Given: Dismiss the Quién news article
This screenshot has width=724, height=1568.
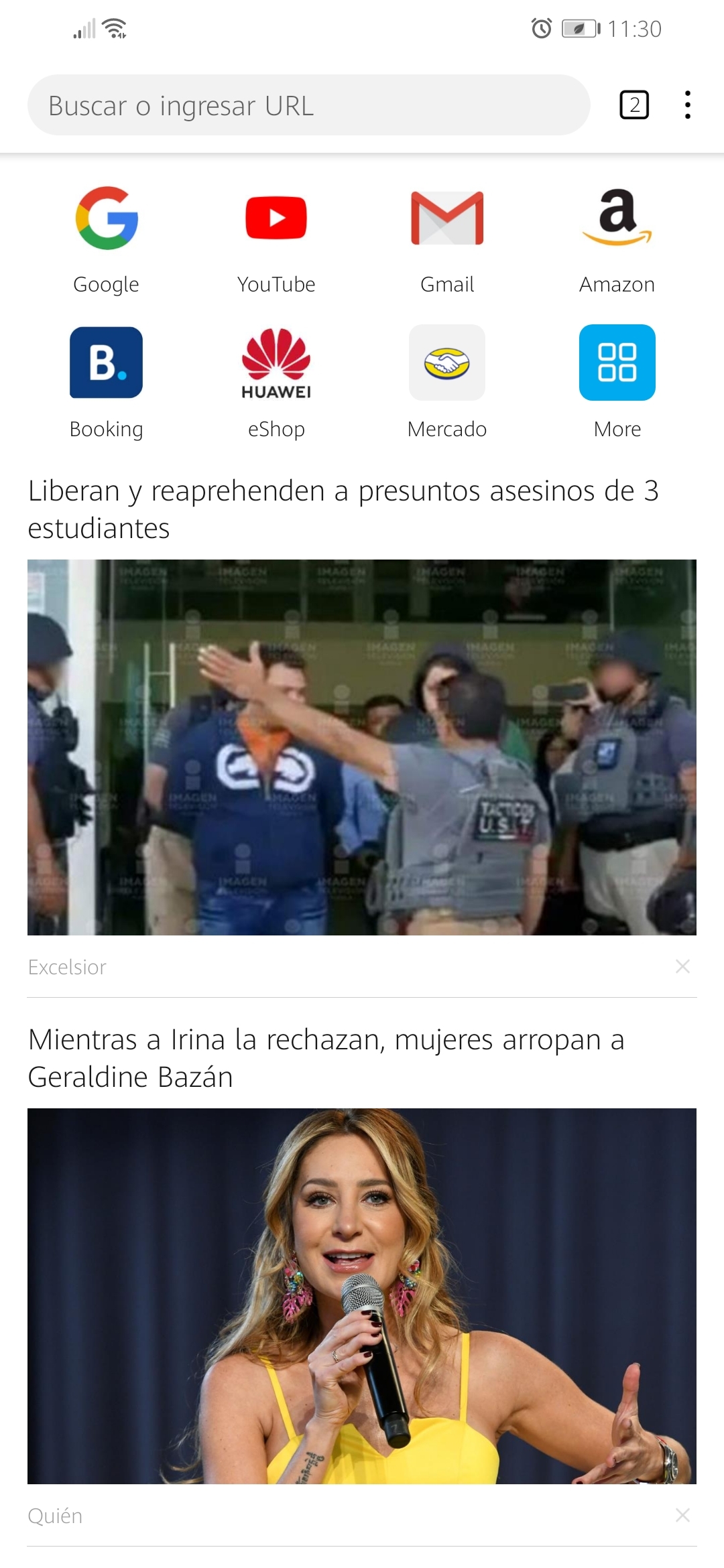Looking at the screenshot, I should (x=682, y=1516).
